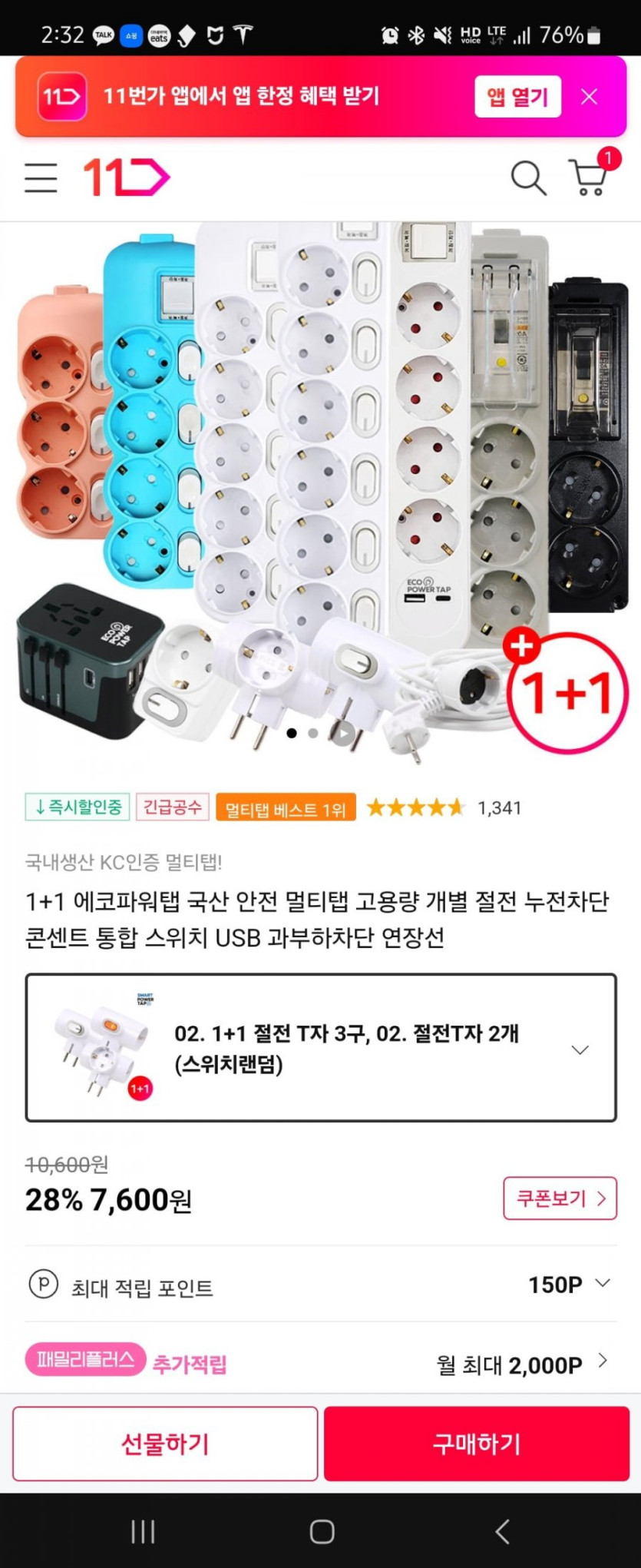Select the 긴급공수 badge
Screen dimensions: 641x1568
173,807
